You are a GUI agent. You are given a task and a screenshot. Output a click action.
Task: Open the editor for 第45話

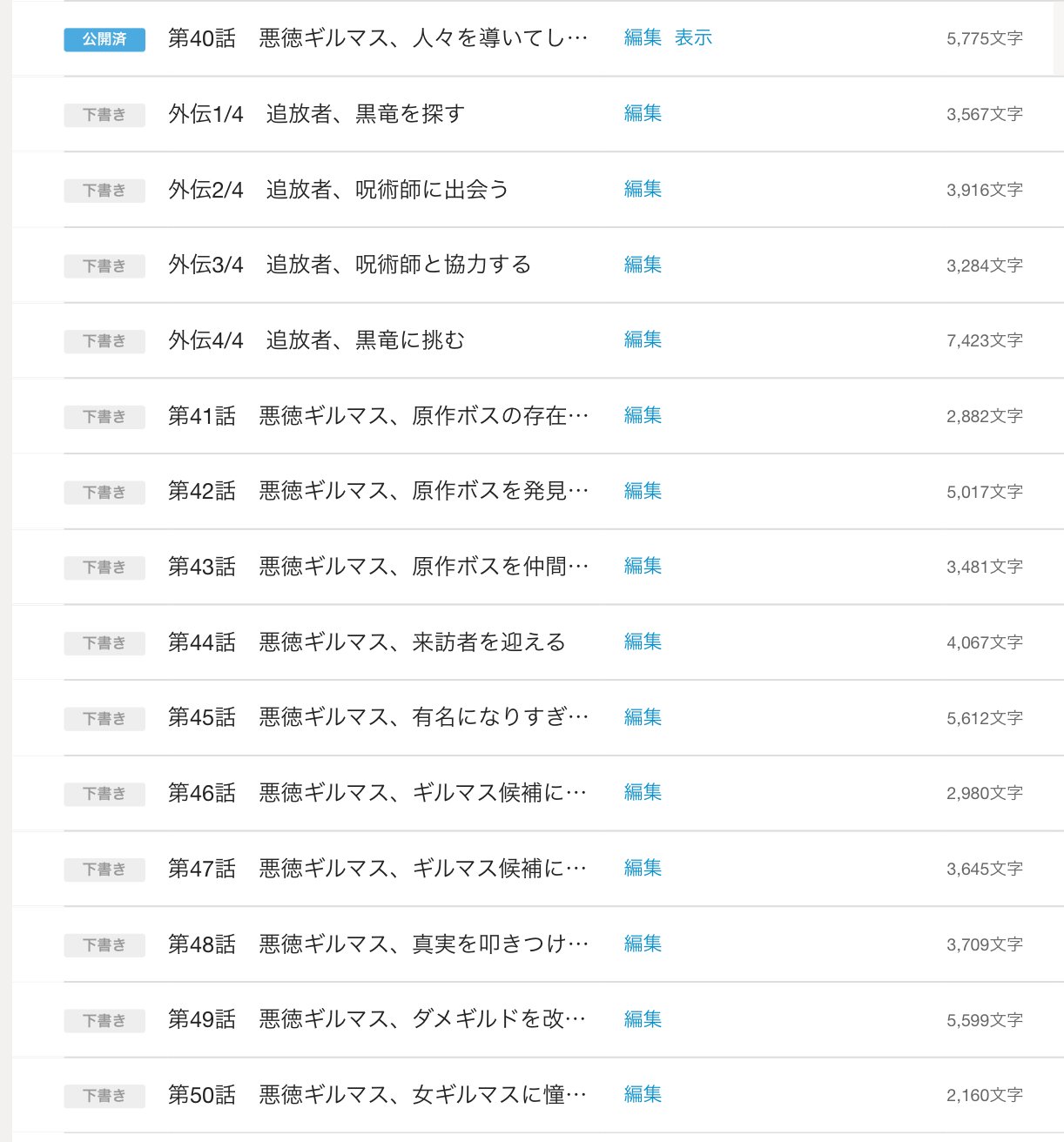(643, 717)
